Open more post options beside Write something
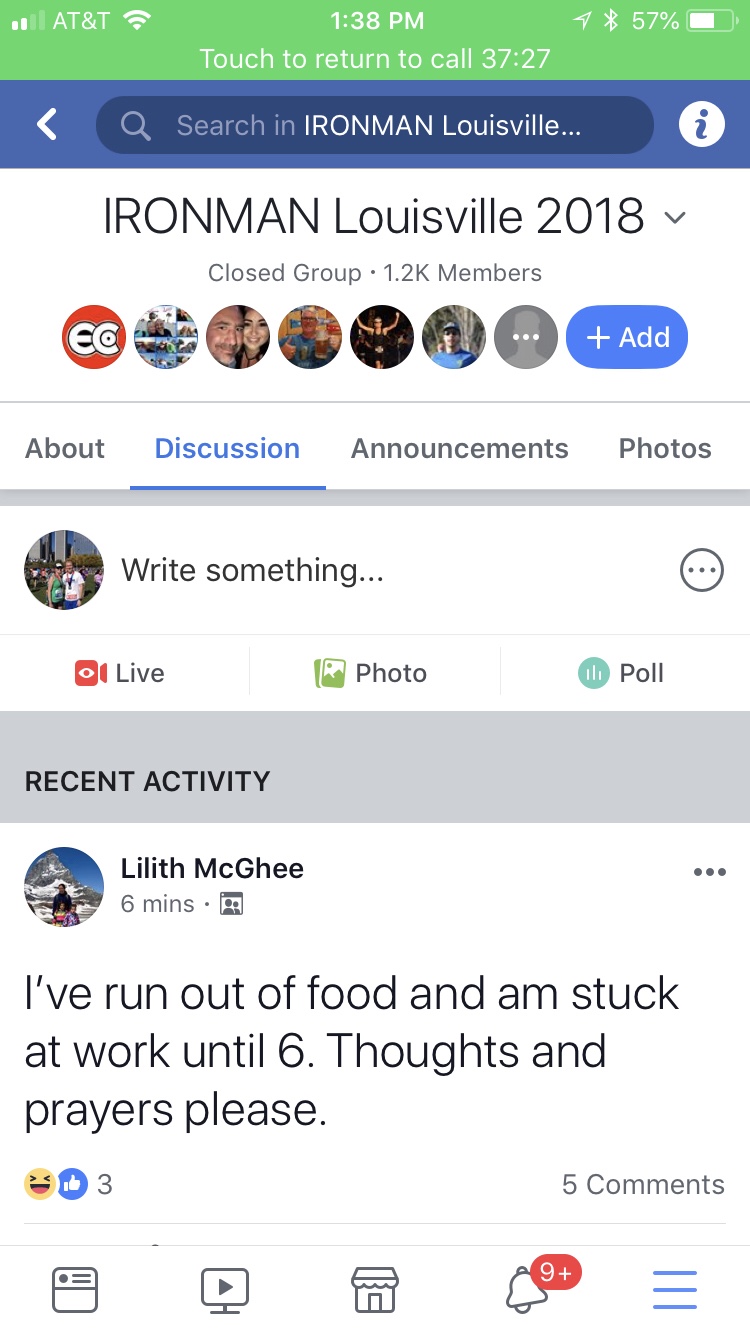The height and width of the screenshot is (1334, 750). [x=700, y=570]
